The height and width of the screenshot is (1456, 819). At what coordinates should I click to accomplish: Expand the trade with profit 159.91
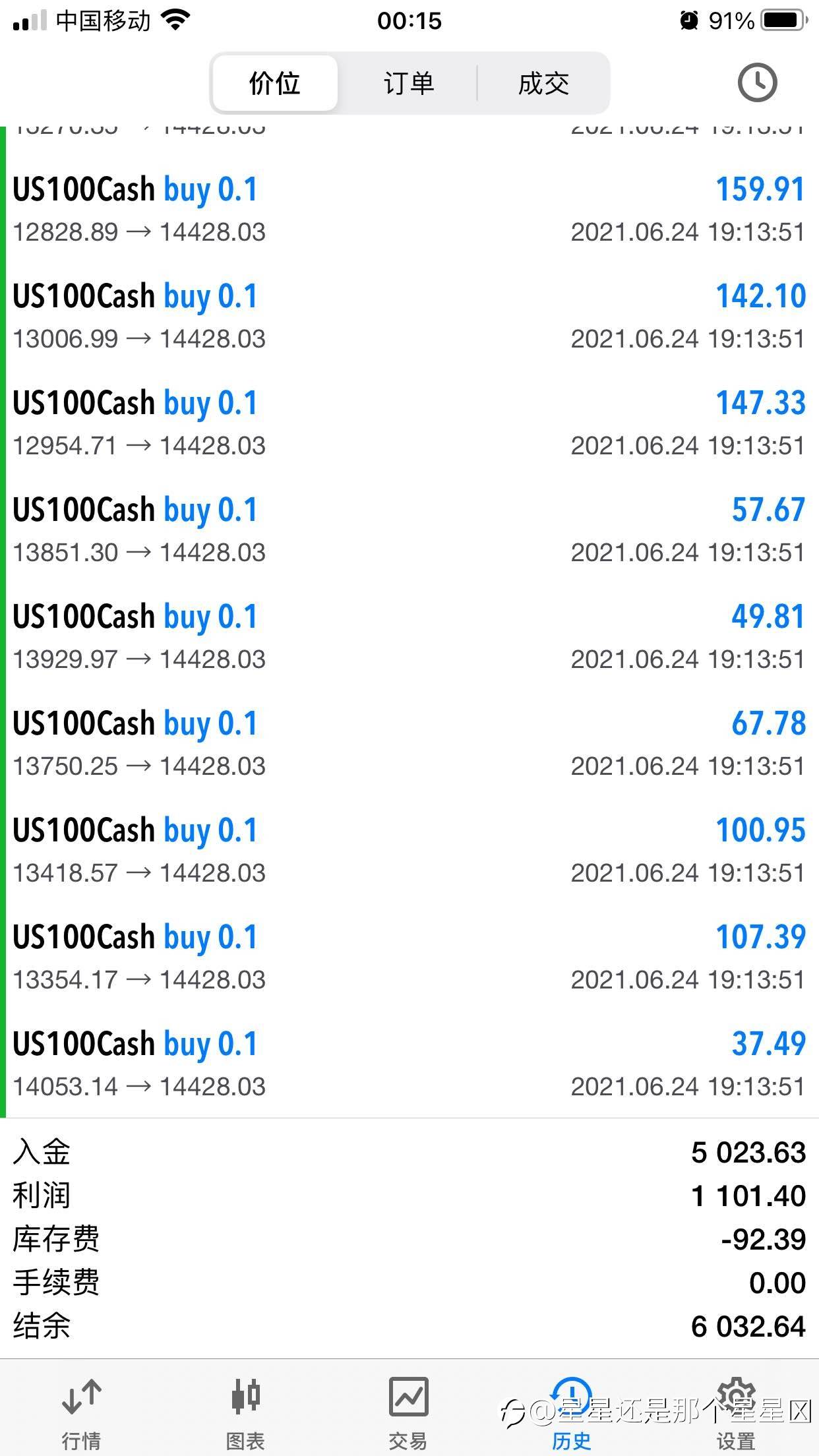coord(409,209)
